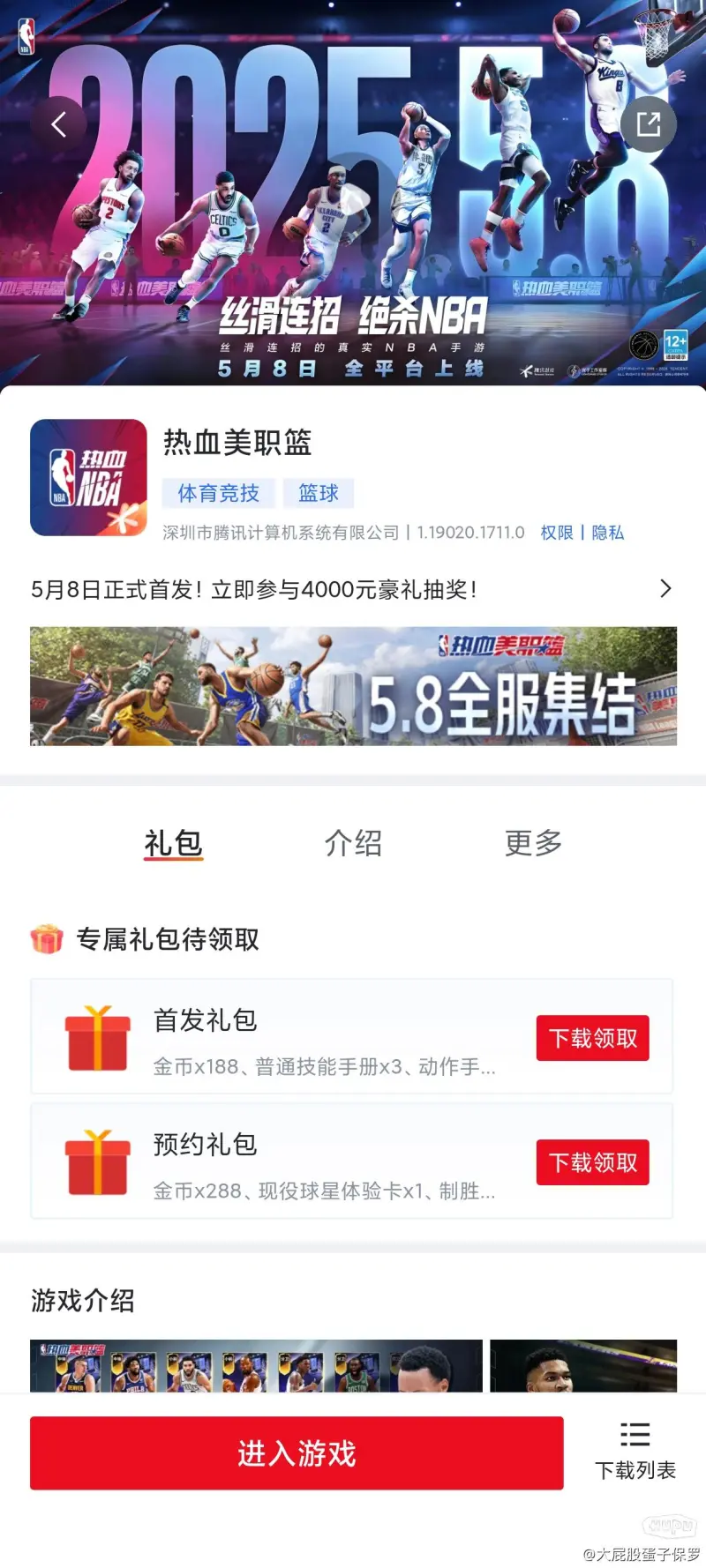This screenshot has width=706, height=1568.
Task: Open the 隐私 privacy link
Action: coord(608,533)
